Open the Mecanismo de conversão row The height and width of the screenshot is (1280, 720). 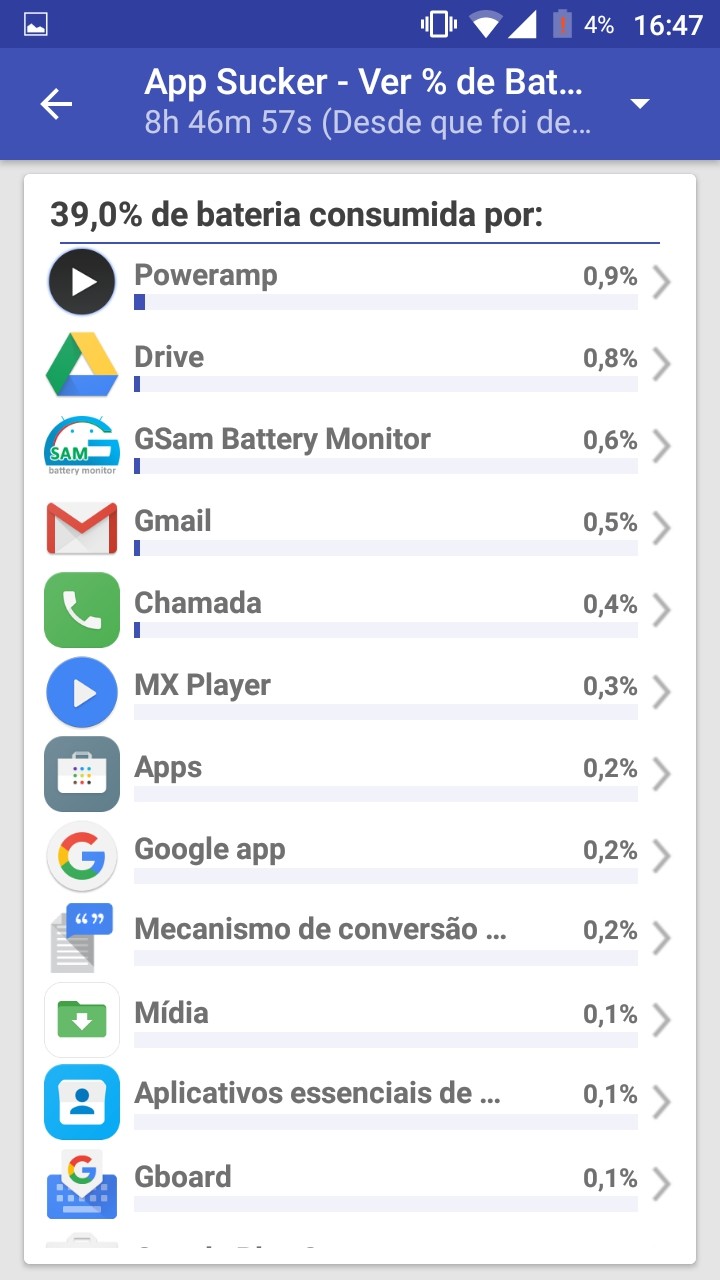coord(360,938)
